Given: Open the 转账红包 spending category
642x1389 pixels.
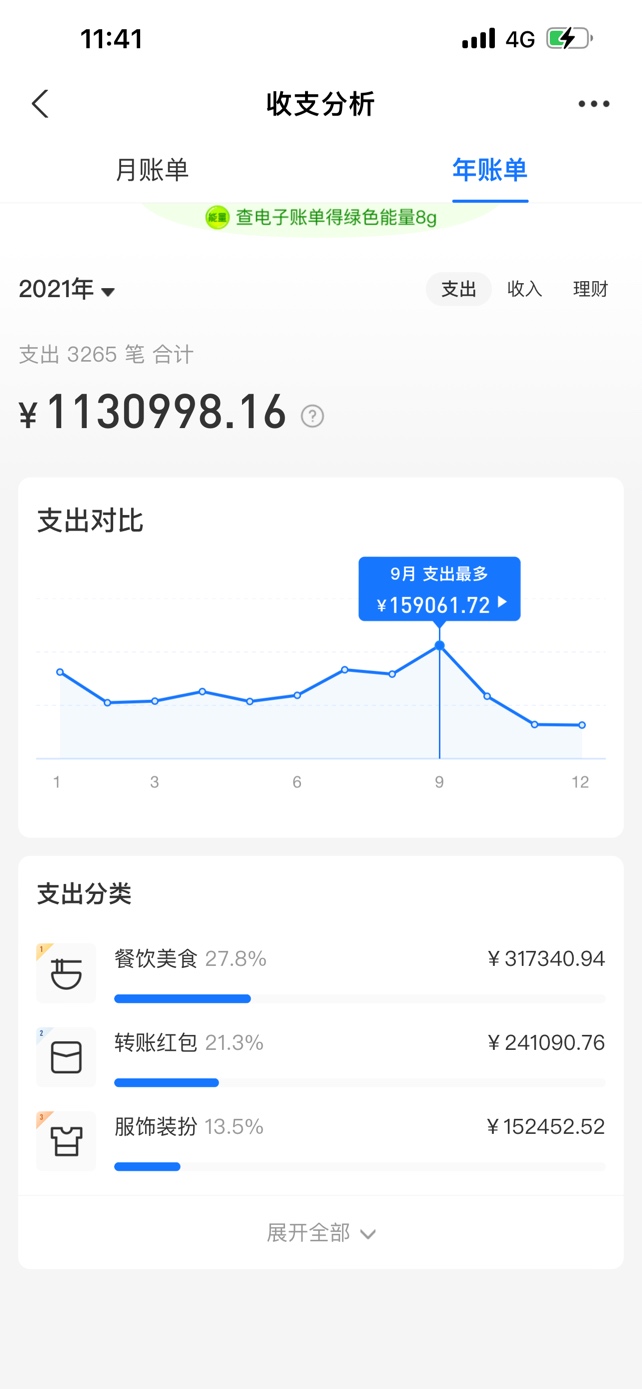Looking at the screenshot, I should click(x=321, y=1056).
